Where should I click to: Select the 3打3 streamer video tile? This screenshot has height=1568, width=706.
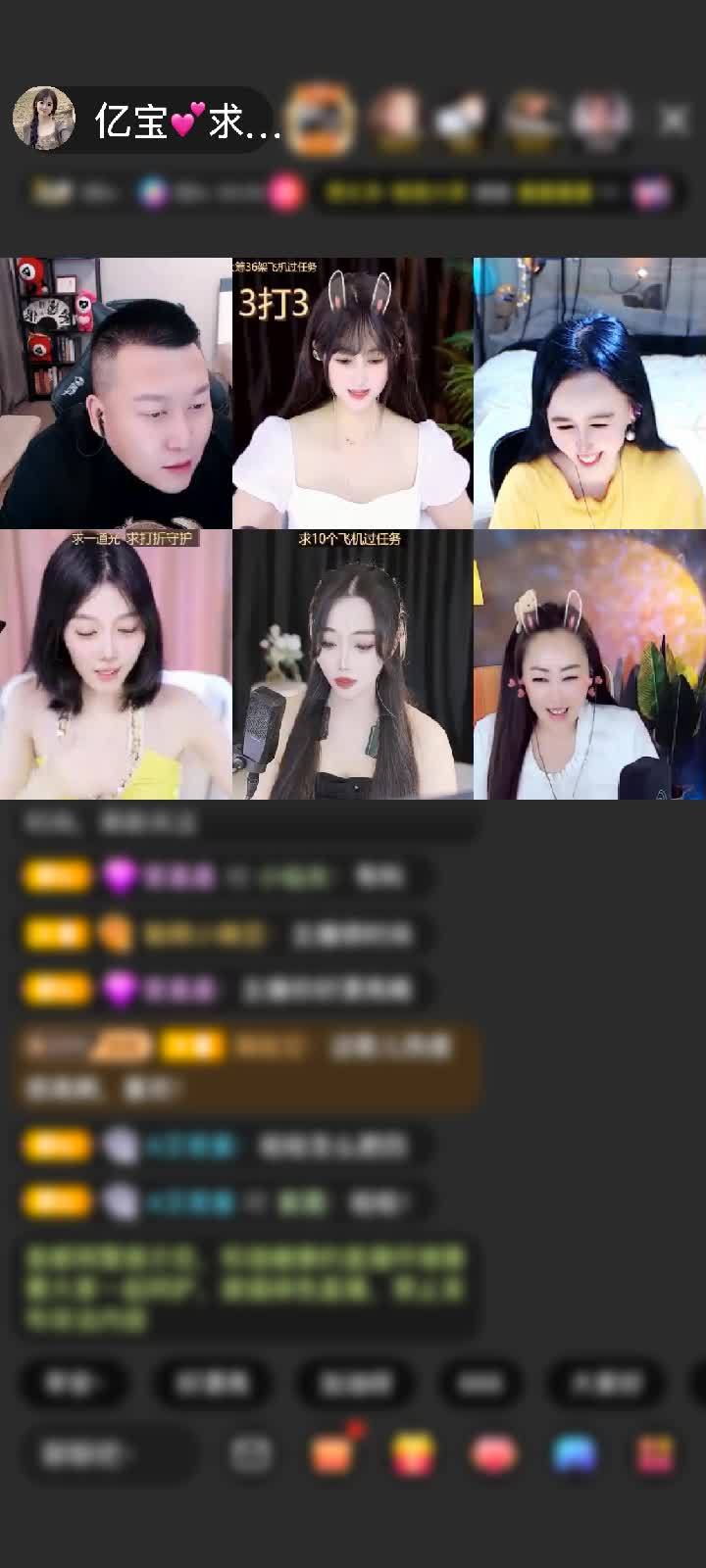pyautogui.click(x=352, y=394)
